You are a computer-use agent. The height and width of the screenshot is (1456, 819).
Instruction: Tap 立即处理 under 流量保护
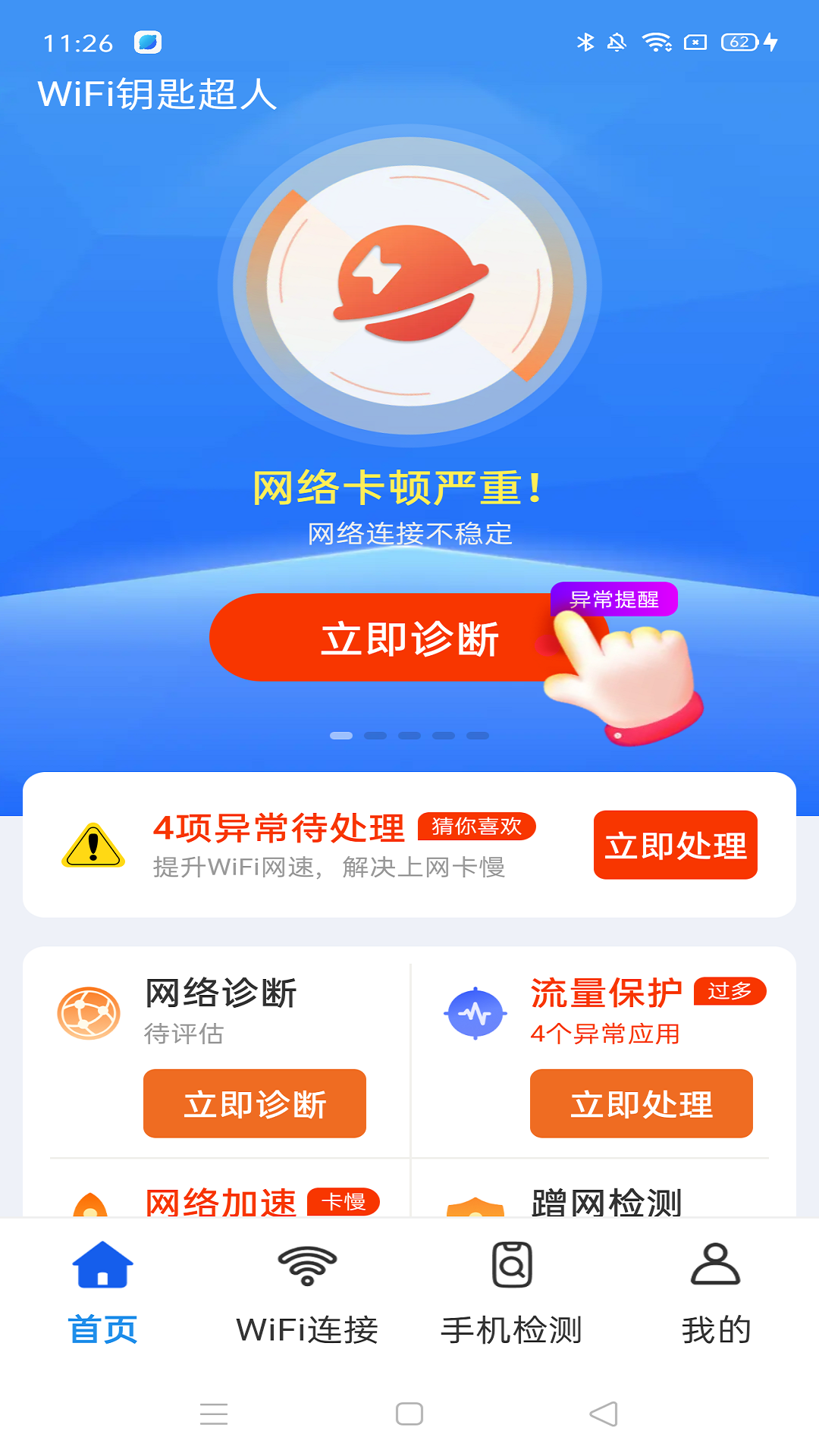[x=642, y=1103]
